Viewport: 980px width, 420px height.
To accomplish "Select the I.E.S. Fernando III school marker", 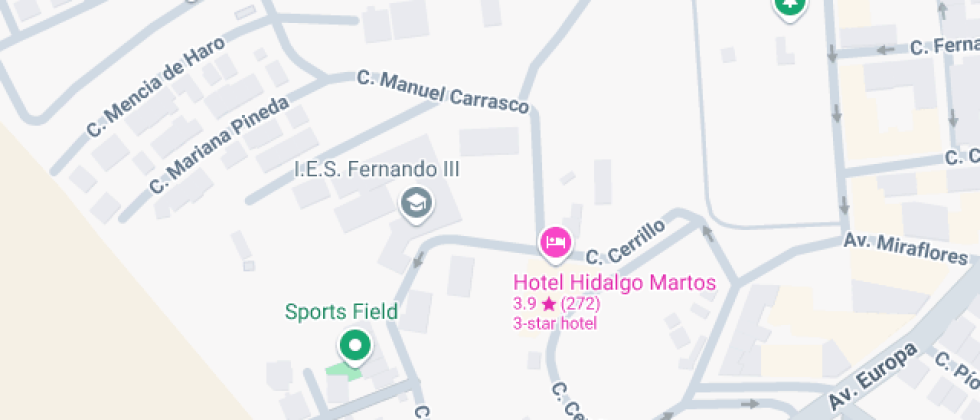I will (414, 204).
